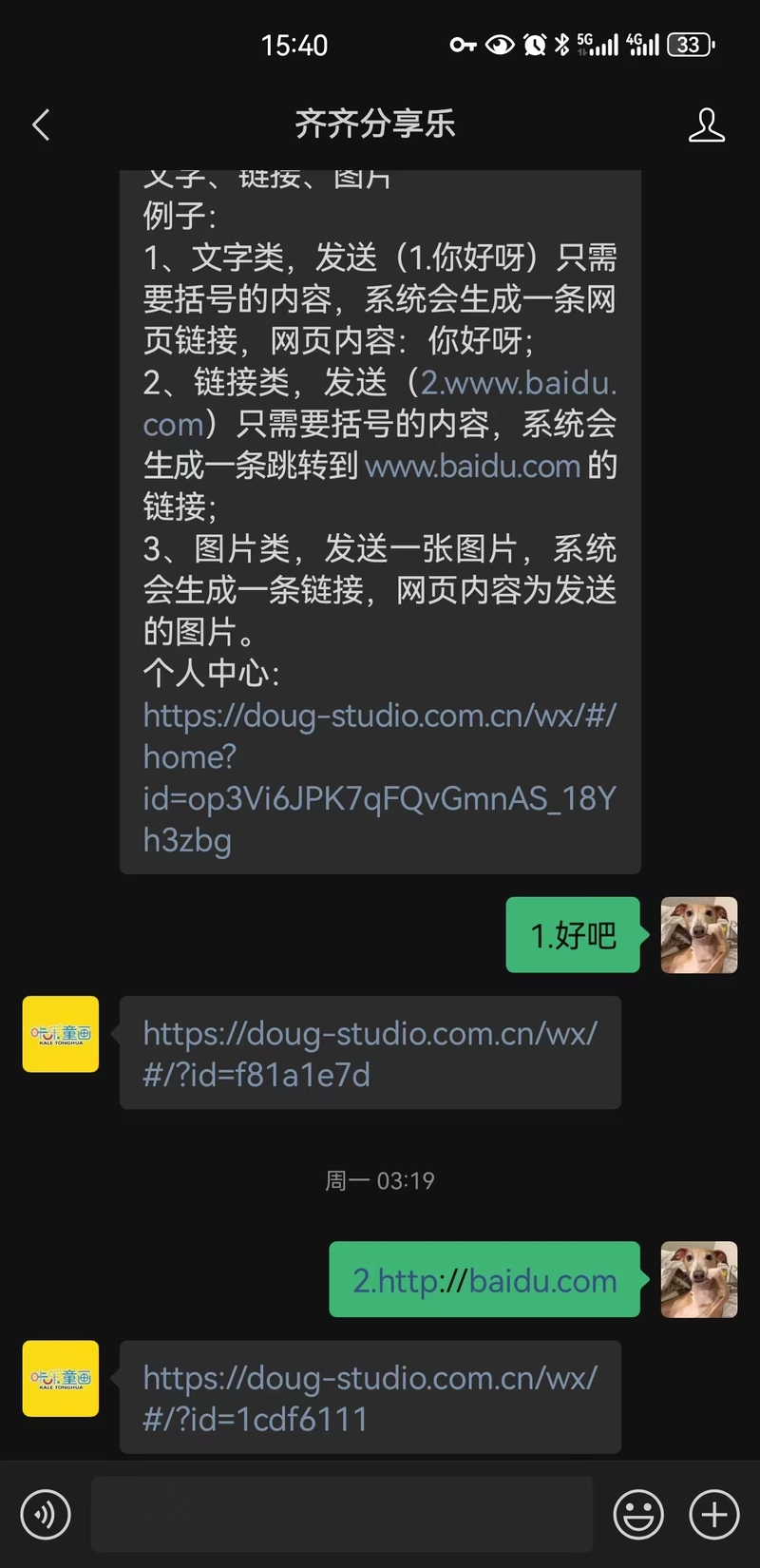This screenshot has width=760, height=1568.
Task: Open the emoji panel
Action: [x=638, y=1514]
